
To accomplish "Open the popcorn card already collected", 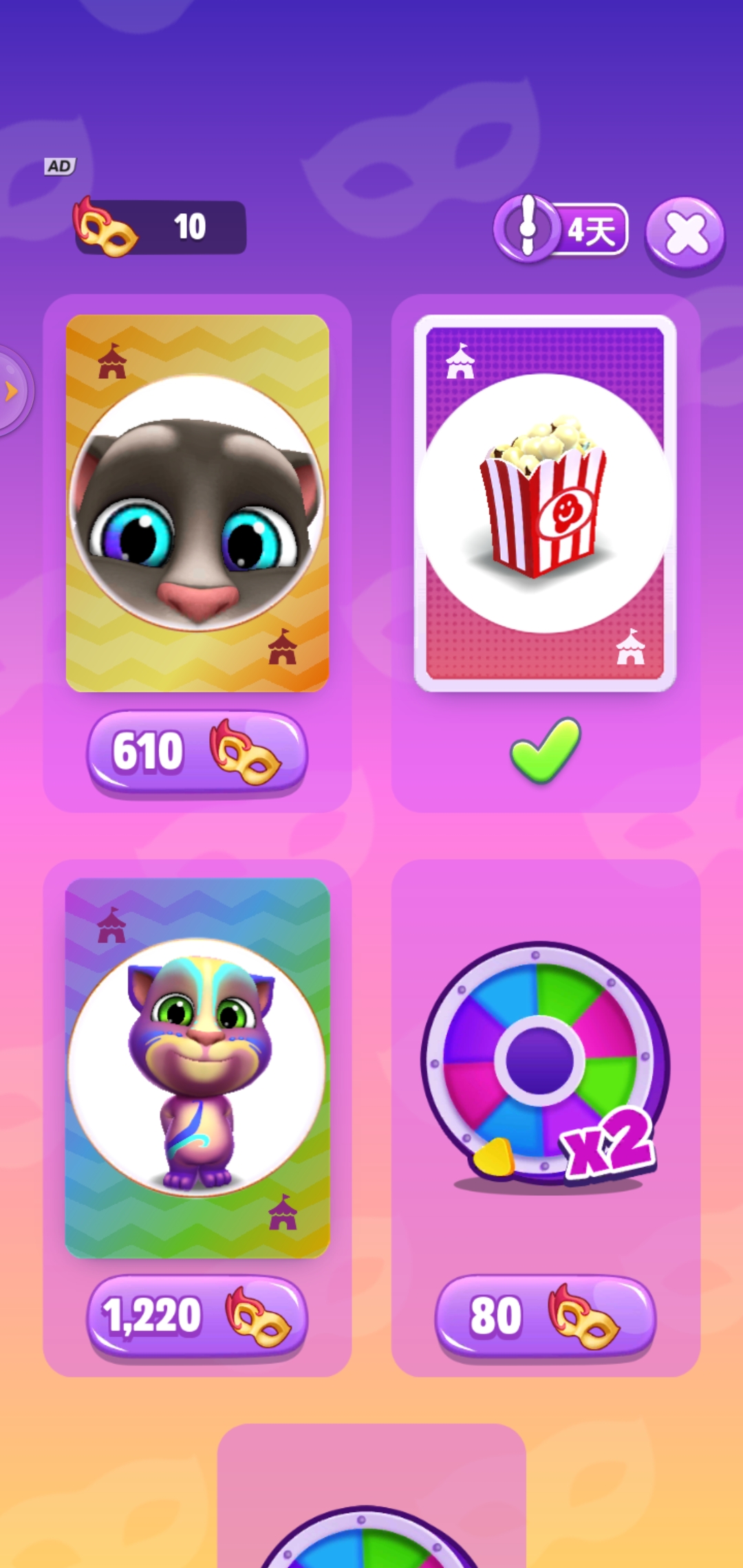I will pyautogui.click(x=545, y=503).
